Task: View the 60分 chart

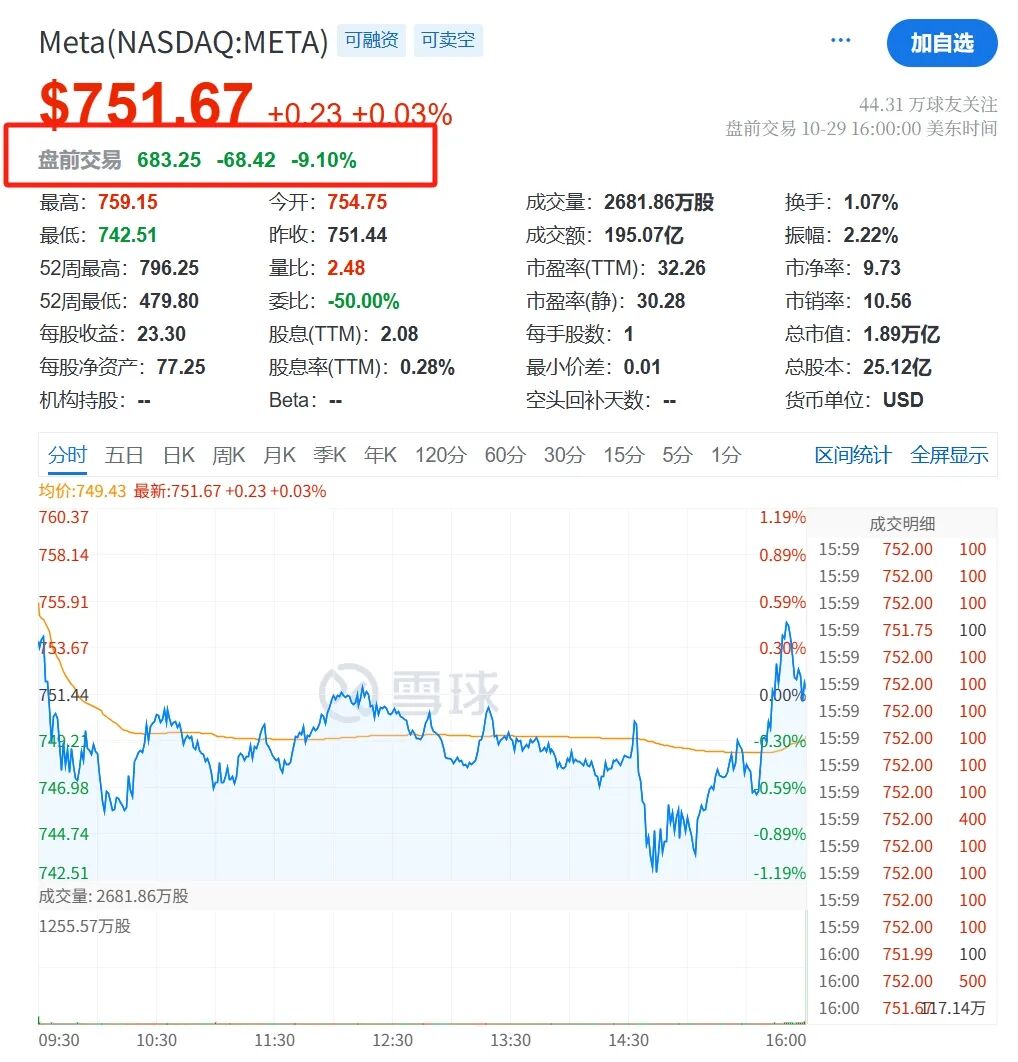Action: point(504,455)
